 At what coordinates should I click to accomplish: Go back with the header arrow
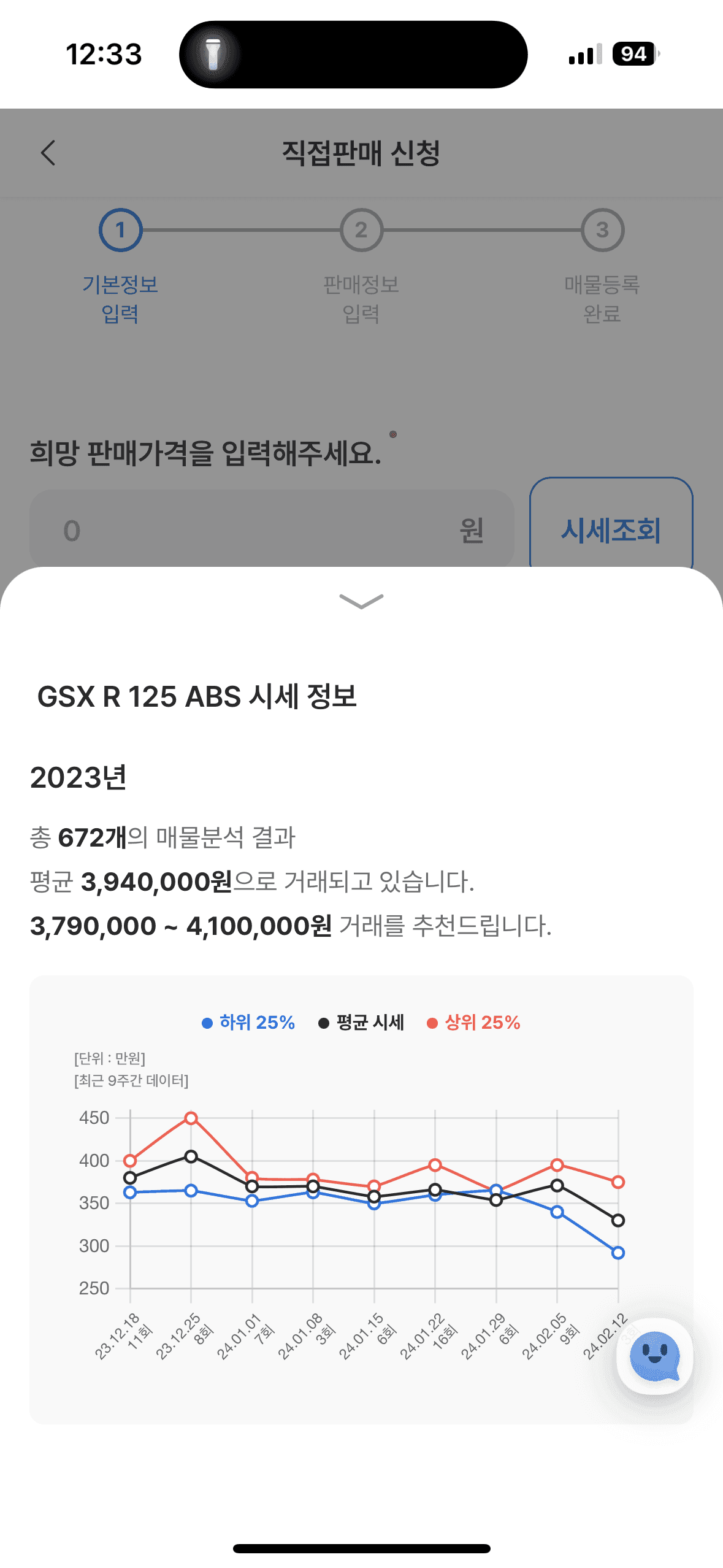coord(48,153)
